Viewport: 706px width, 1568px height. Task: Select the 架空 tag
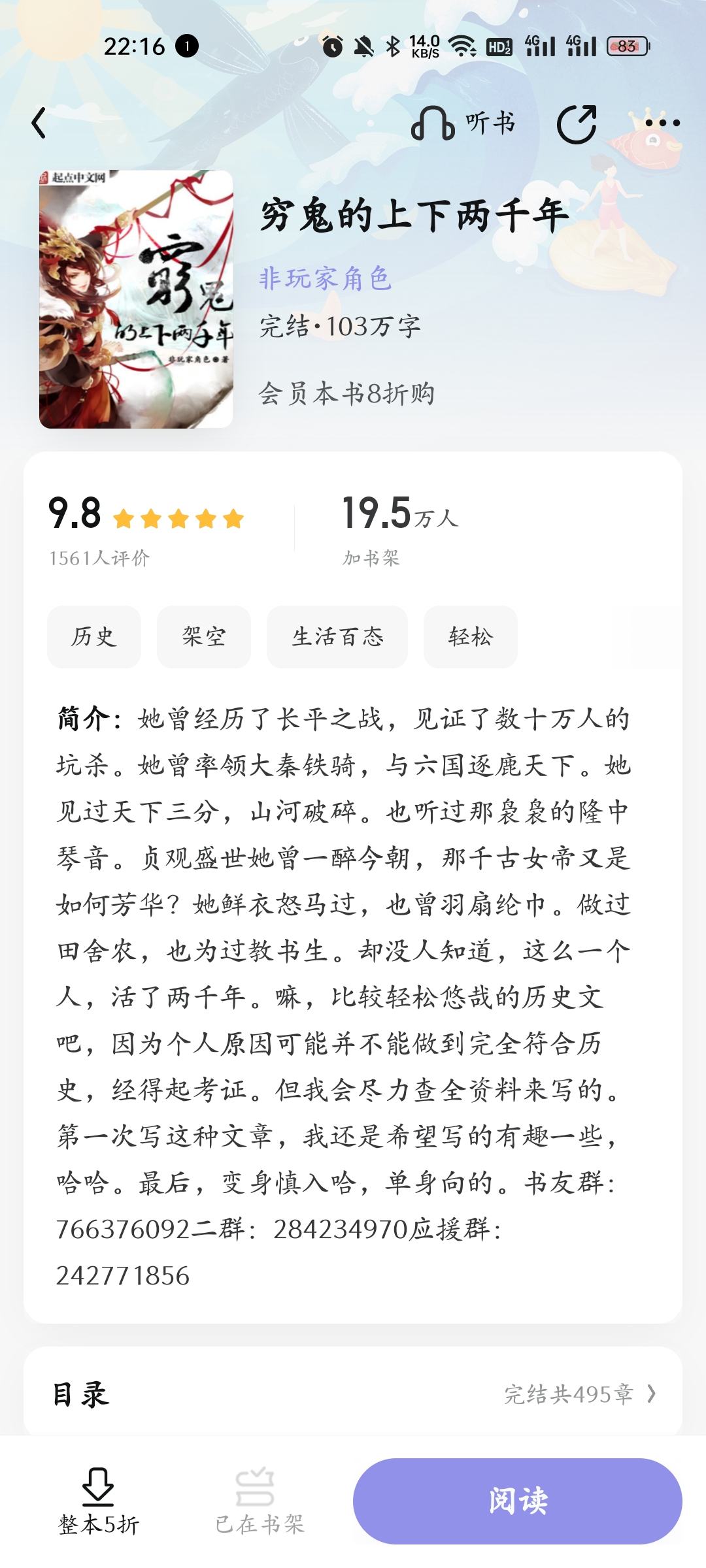coord(204,636)
